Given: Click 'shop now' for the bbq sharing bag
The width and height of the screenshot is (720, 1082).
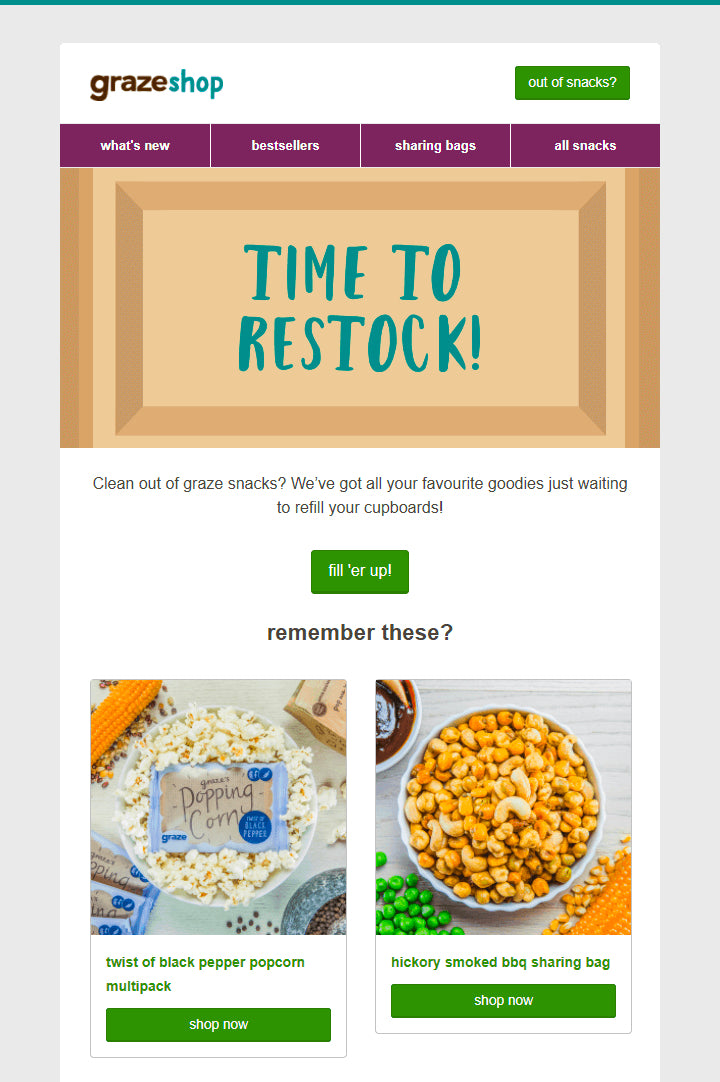Looking at the screenshot, I should pyautogui.click(x=503, y=1000).
